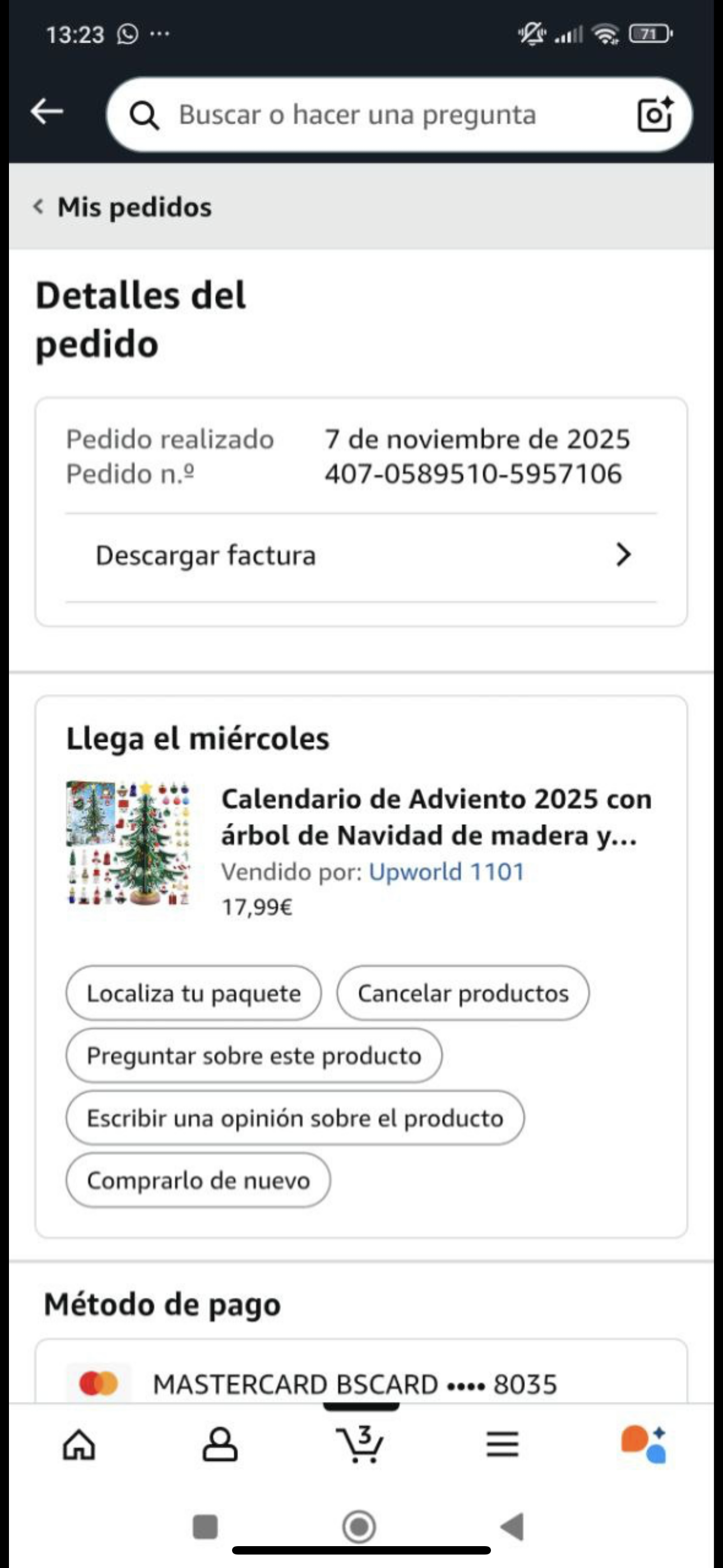This screenshot has height=1568, width=723.
Task: Open the shopping cart with 3 items
Action: pyautogui.click(x=360, y=1444)
